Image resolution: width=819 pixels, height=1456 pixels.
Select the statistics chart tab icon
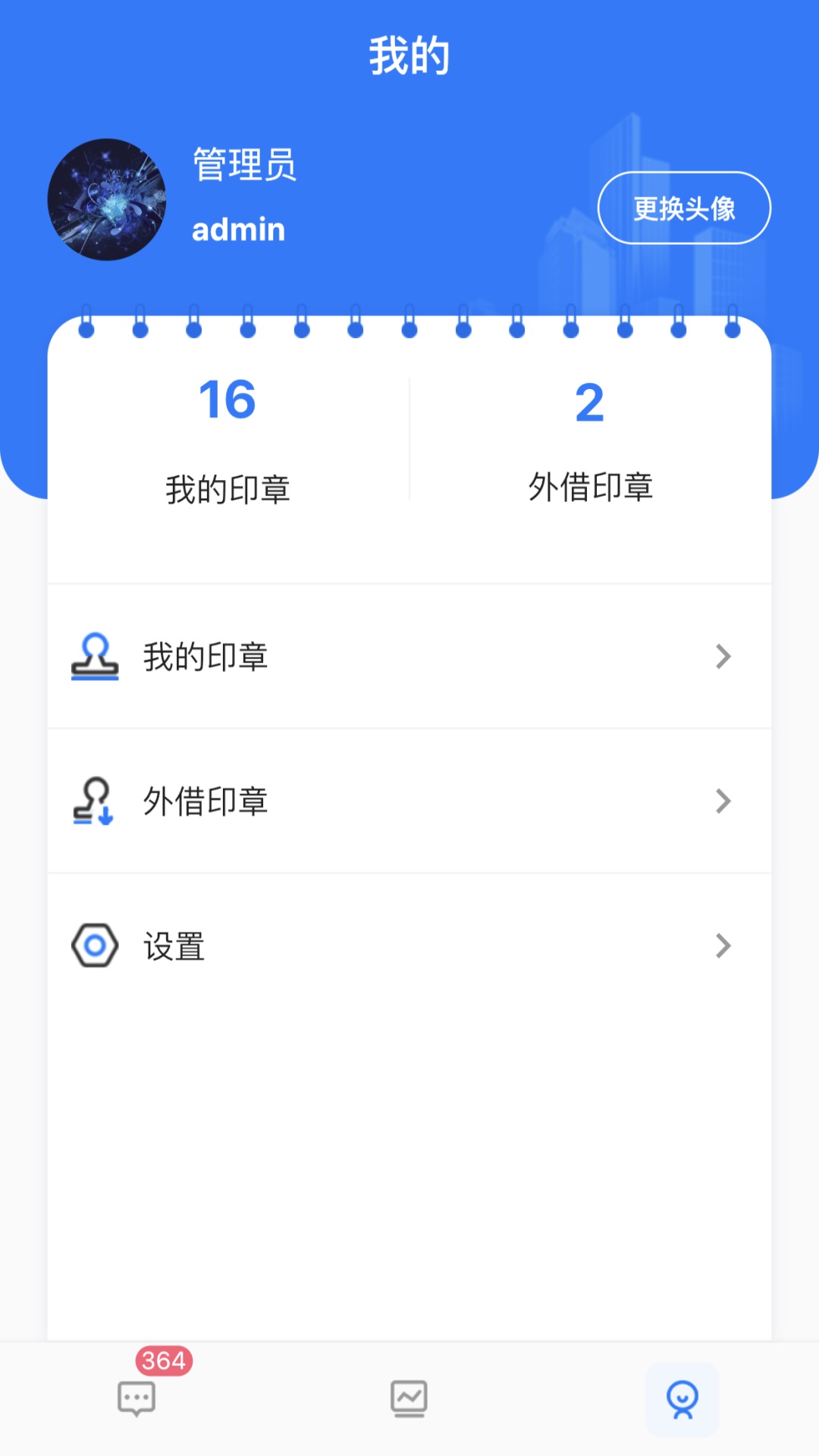(x=409, y=1399)
